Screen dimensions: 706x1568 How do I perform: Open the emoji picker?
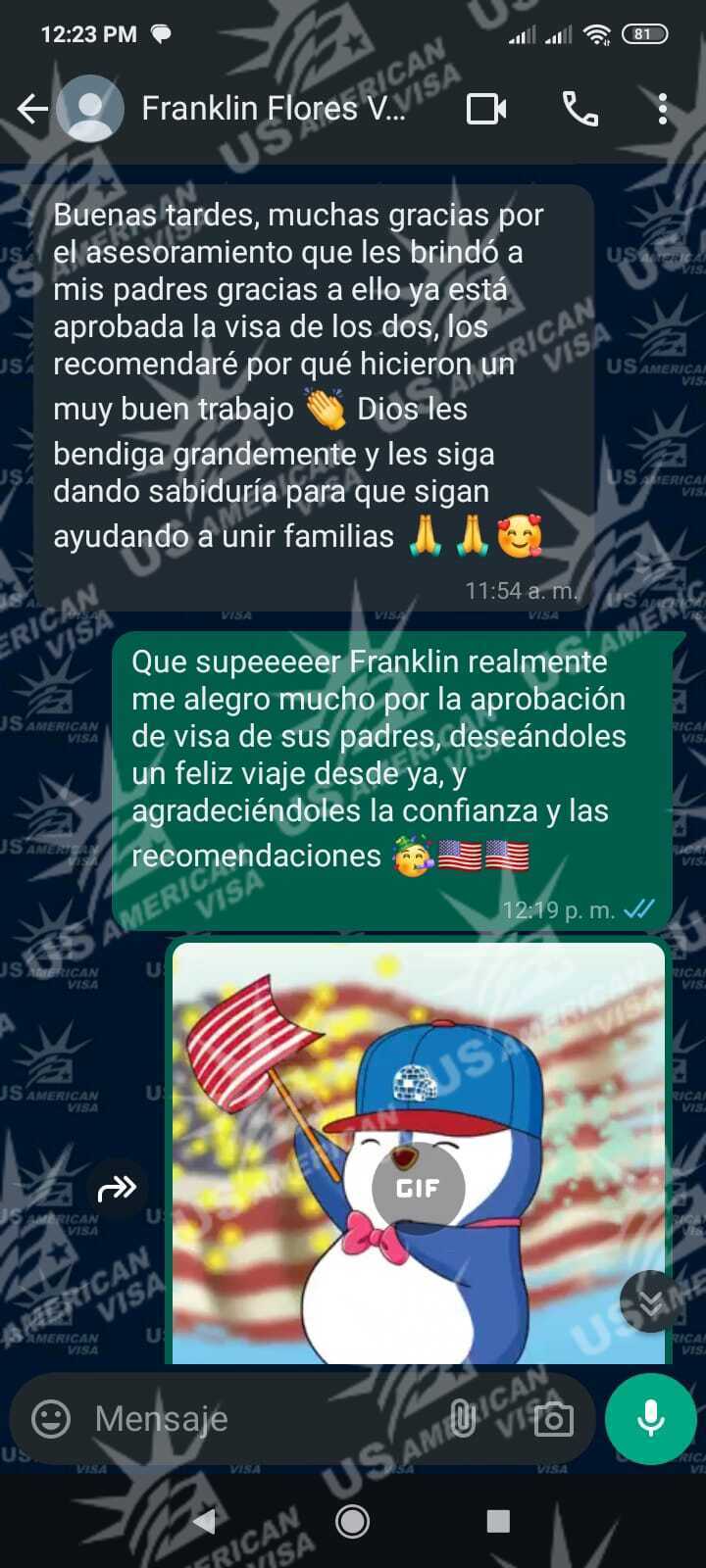51,1418
